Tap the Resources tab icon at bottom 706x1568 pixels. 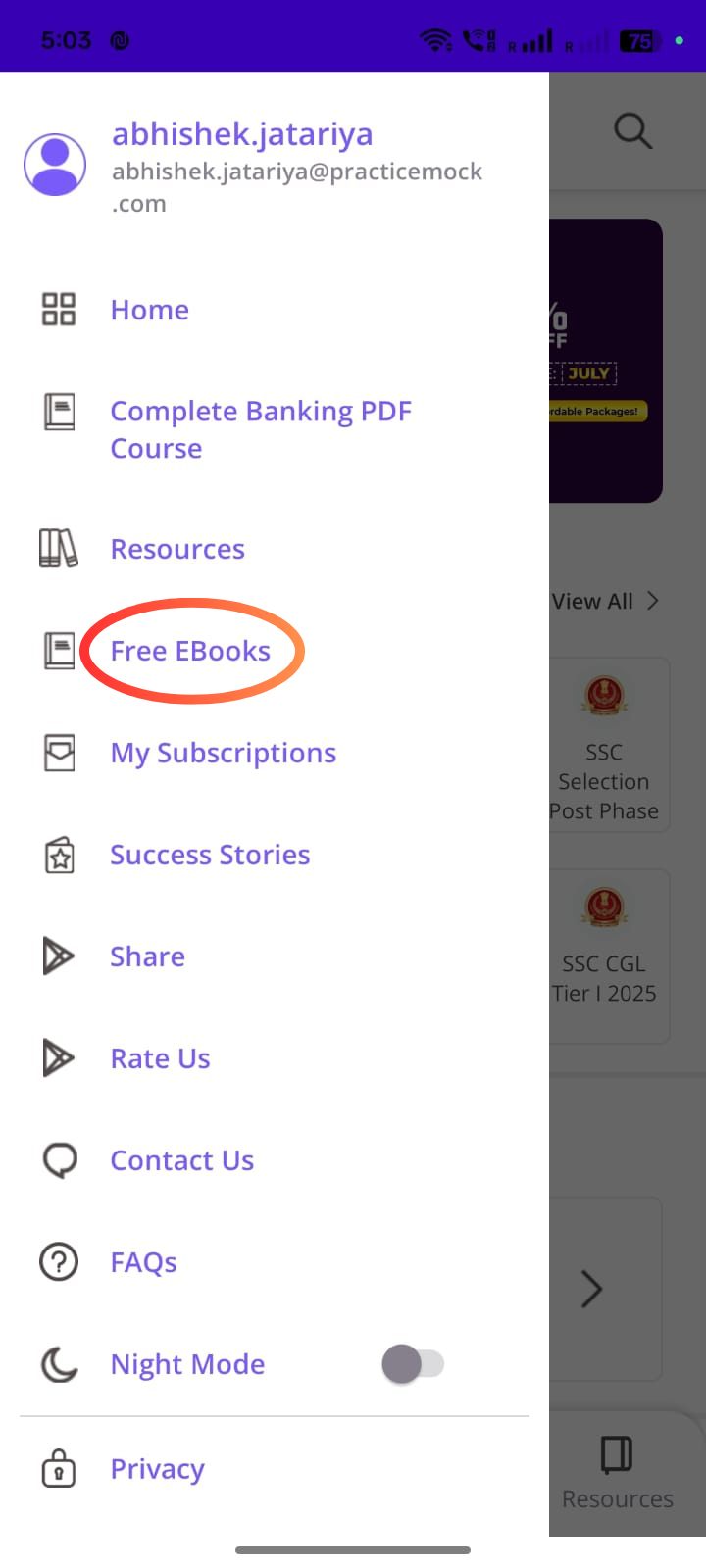tap(617, 1456)
